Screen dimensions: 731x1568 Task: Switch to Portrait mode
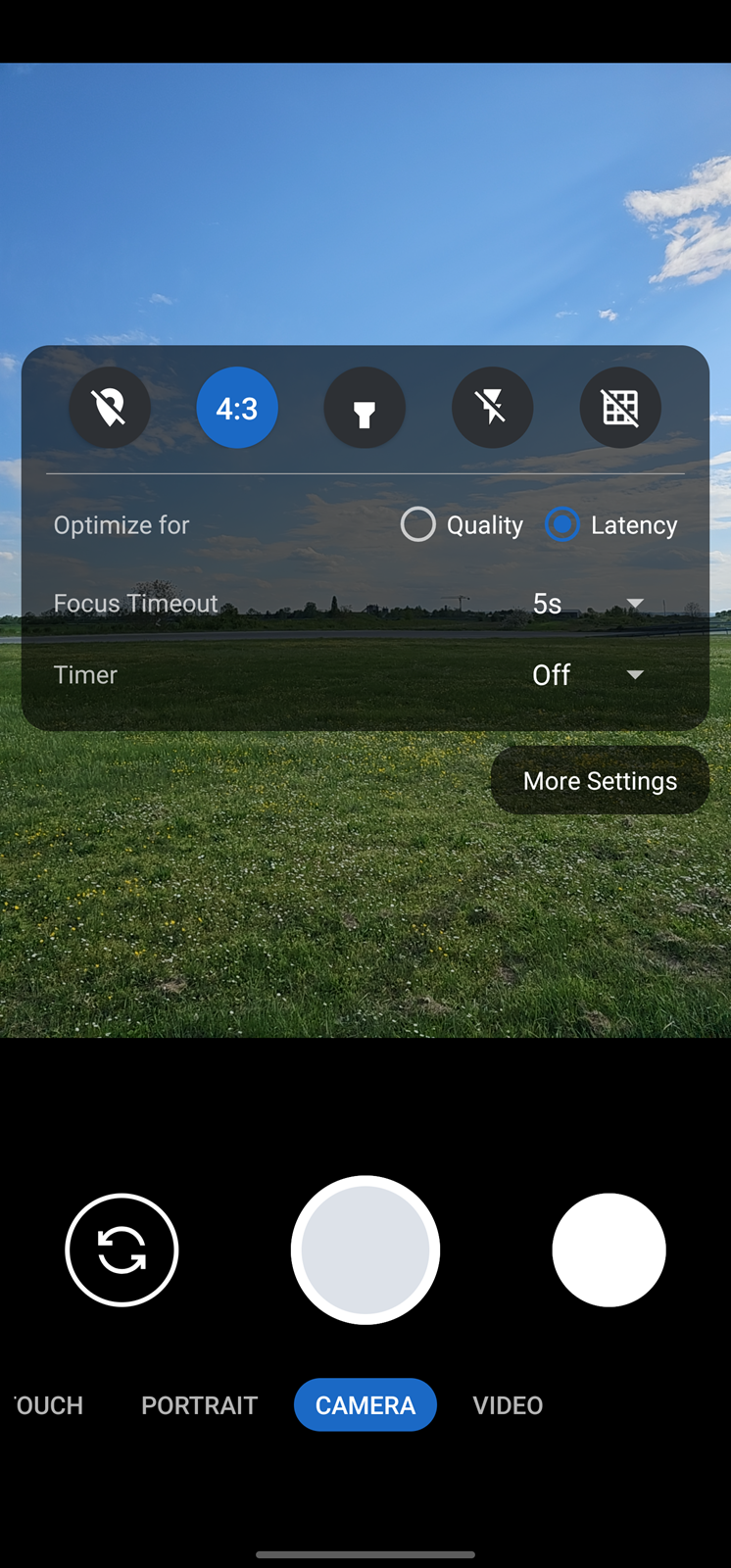[x=199, y=1405]
